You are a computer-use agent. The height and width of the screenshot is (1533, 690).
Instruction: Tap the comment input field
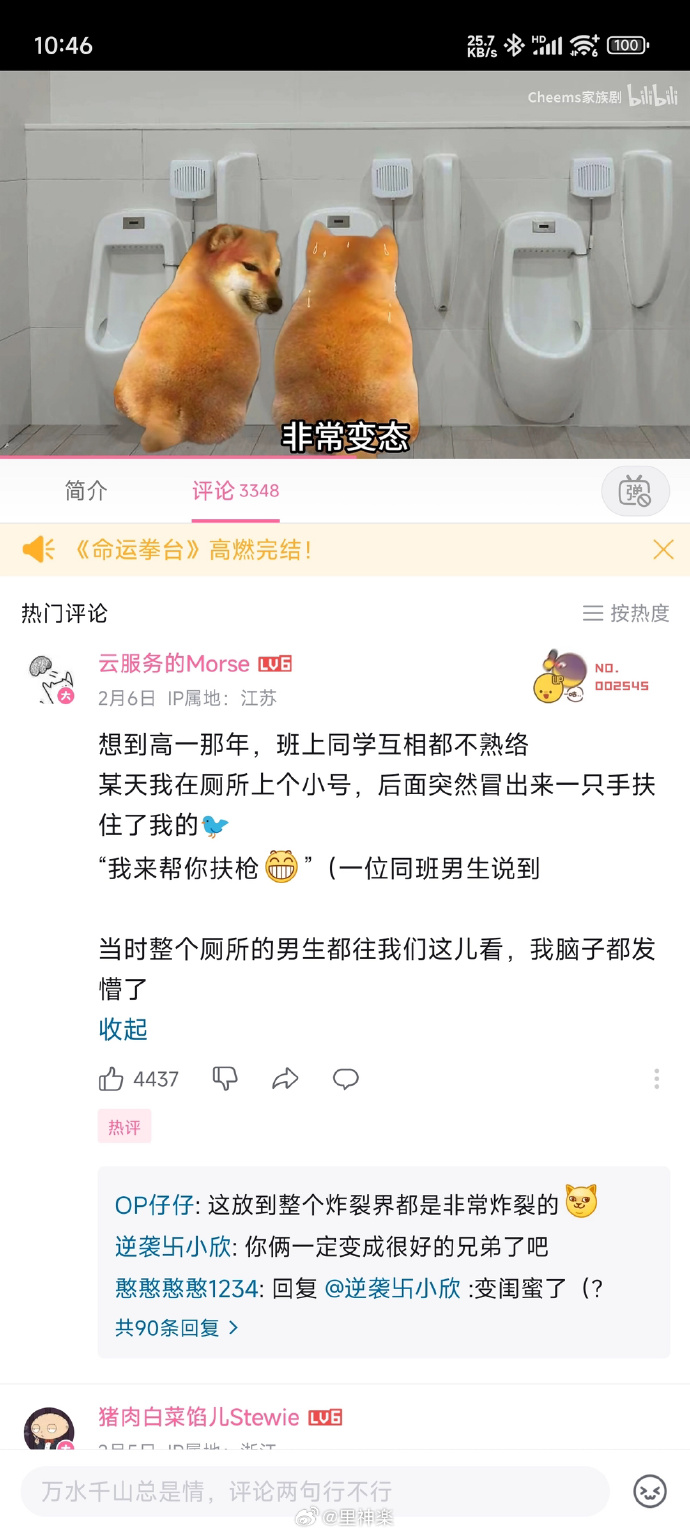click(x=315, y=1492)
